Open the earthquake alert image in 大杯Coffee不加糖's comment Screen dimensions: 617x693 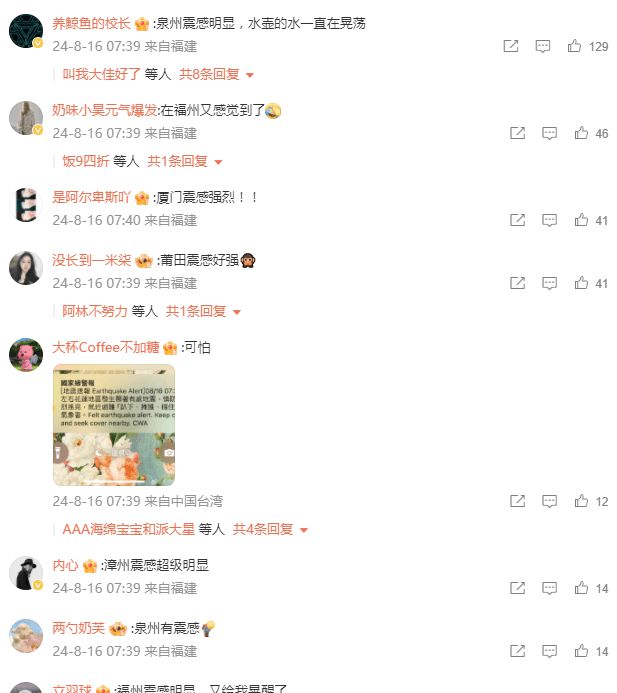point(113,424)
